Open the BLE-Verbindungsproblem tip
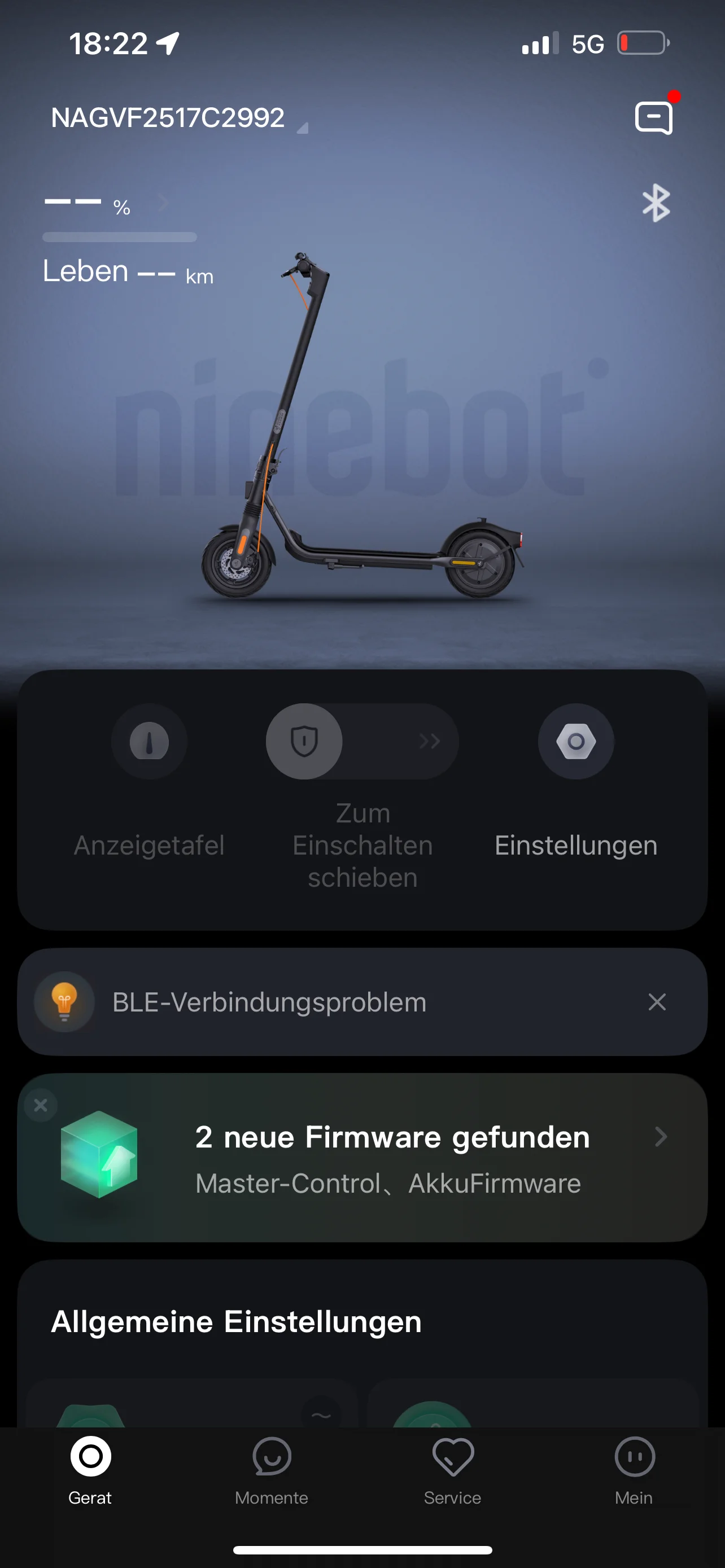The width and height of the screenshot is (725, 1568). (x=269, y=1002)
